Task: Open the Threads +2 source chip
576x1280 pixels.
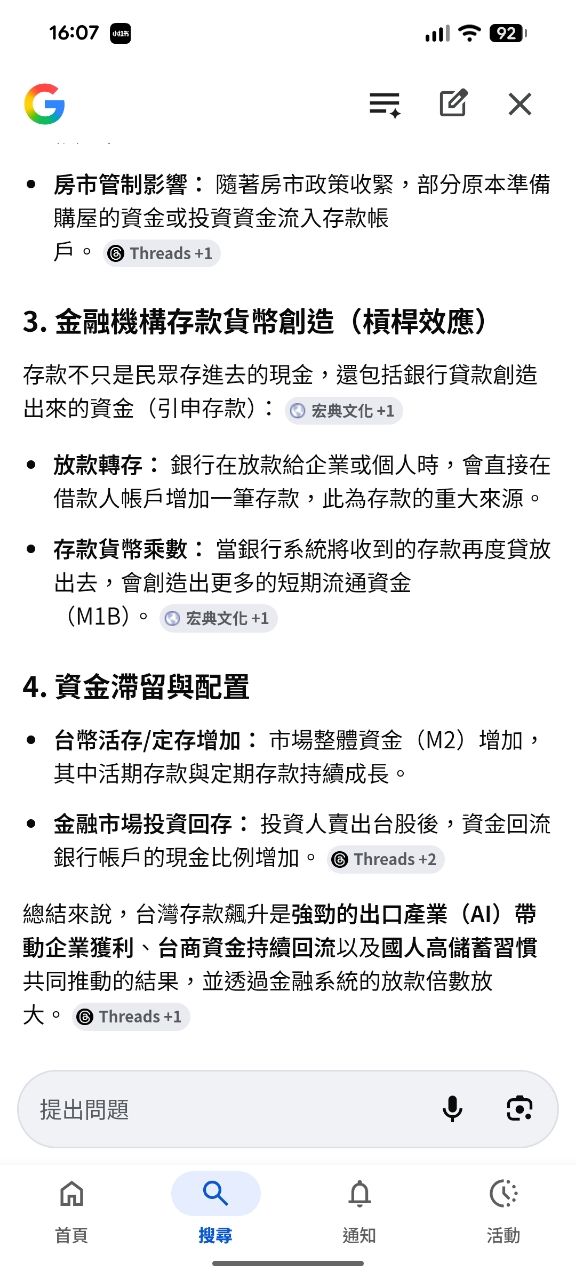Action: tap(384, 859)
